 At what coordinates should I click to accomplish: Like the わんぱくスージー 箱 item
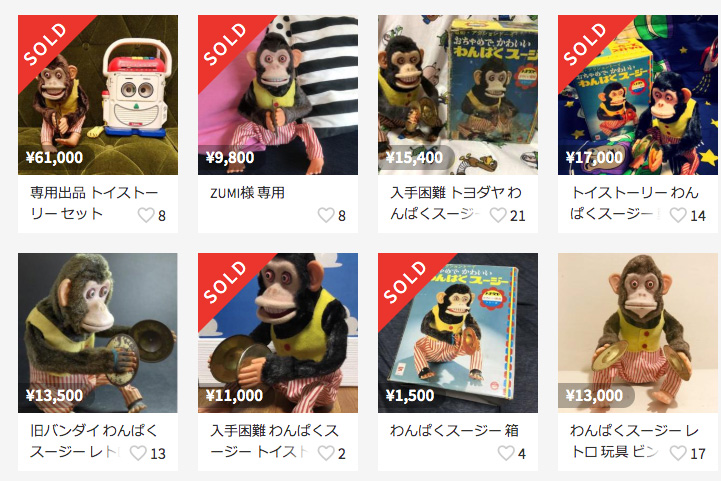tap(506, 453)
